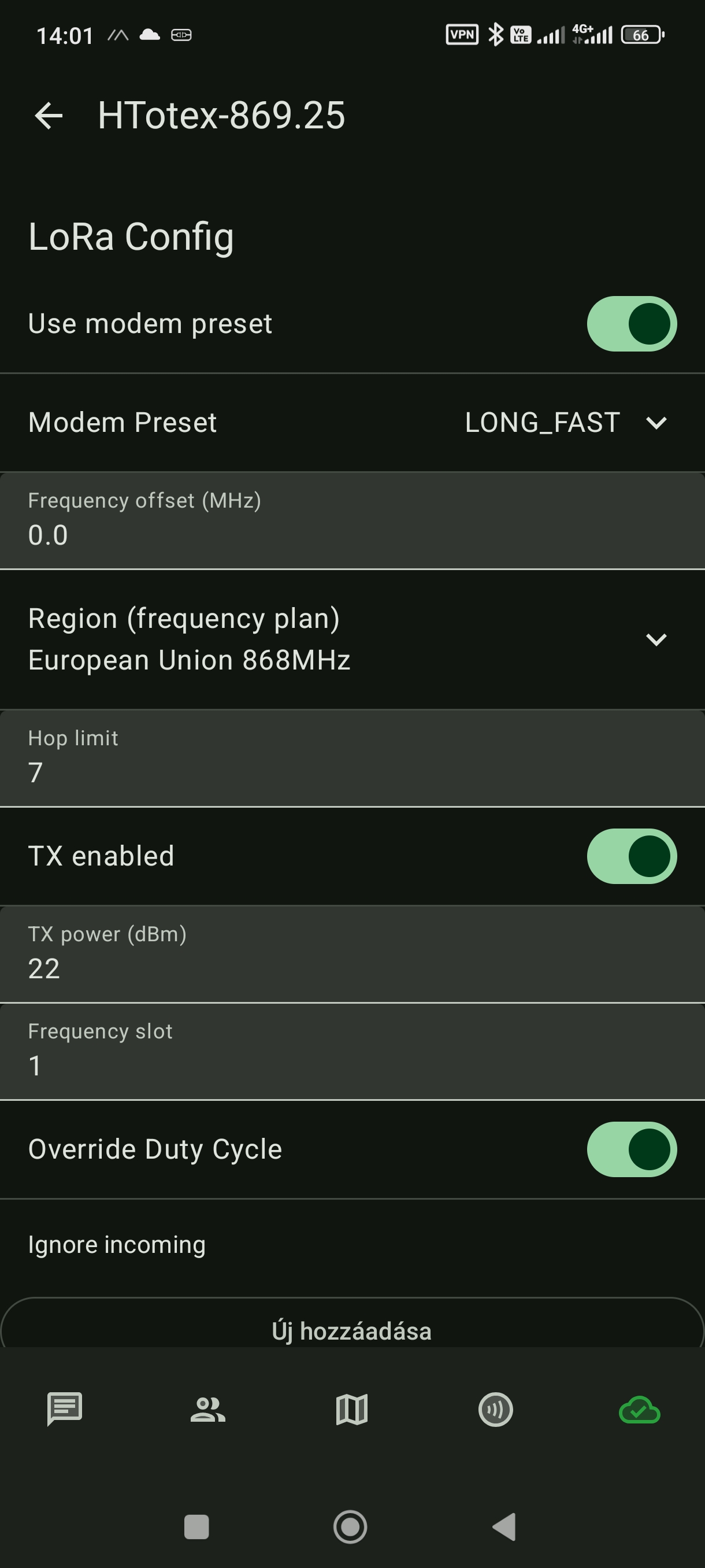
Task: Open the system recent apps button
Action: (x=196, y=1526)
